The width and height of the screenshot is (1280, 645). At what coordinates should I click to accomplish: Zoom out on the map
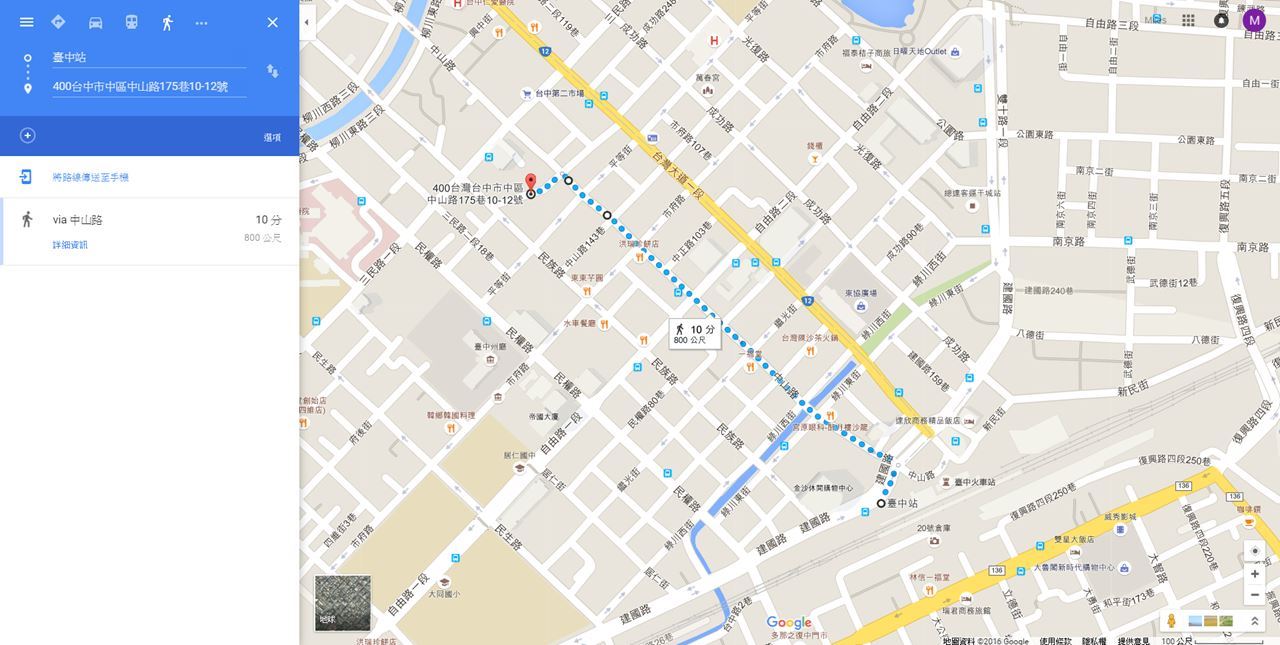(x=1255, y=595)
